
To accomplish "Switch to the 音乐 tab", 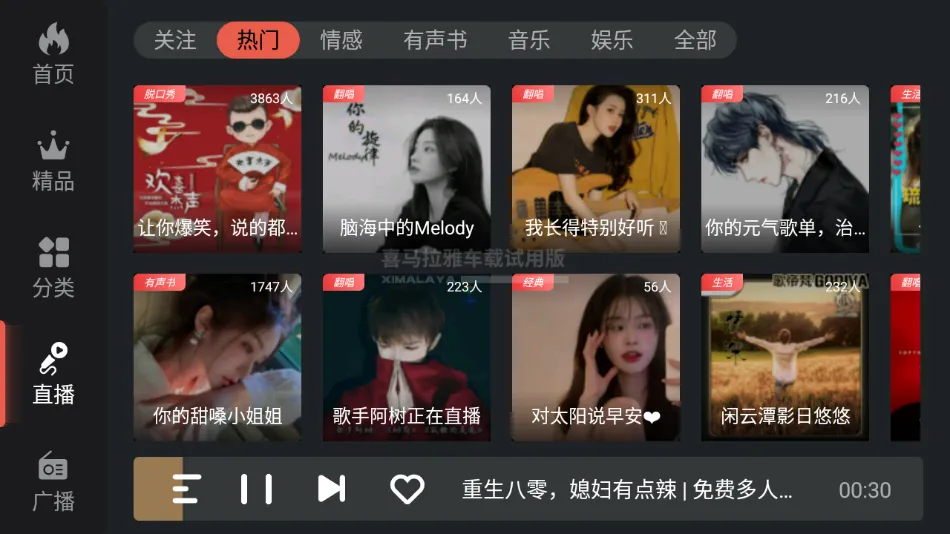I will click(529, 40).
